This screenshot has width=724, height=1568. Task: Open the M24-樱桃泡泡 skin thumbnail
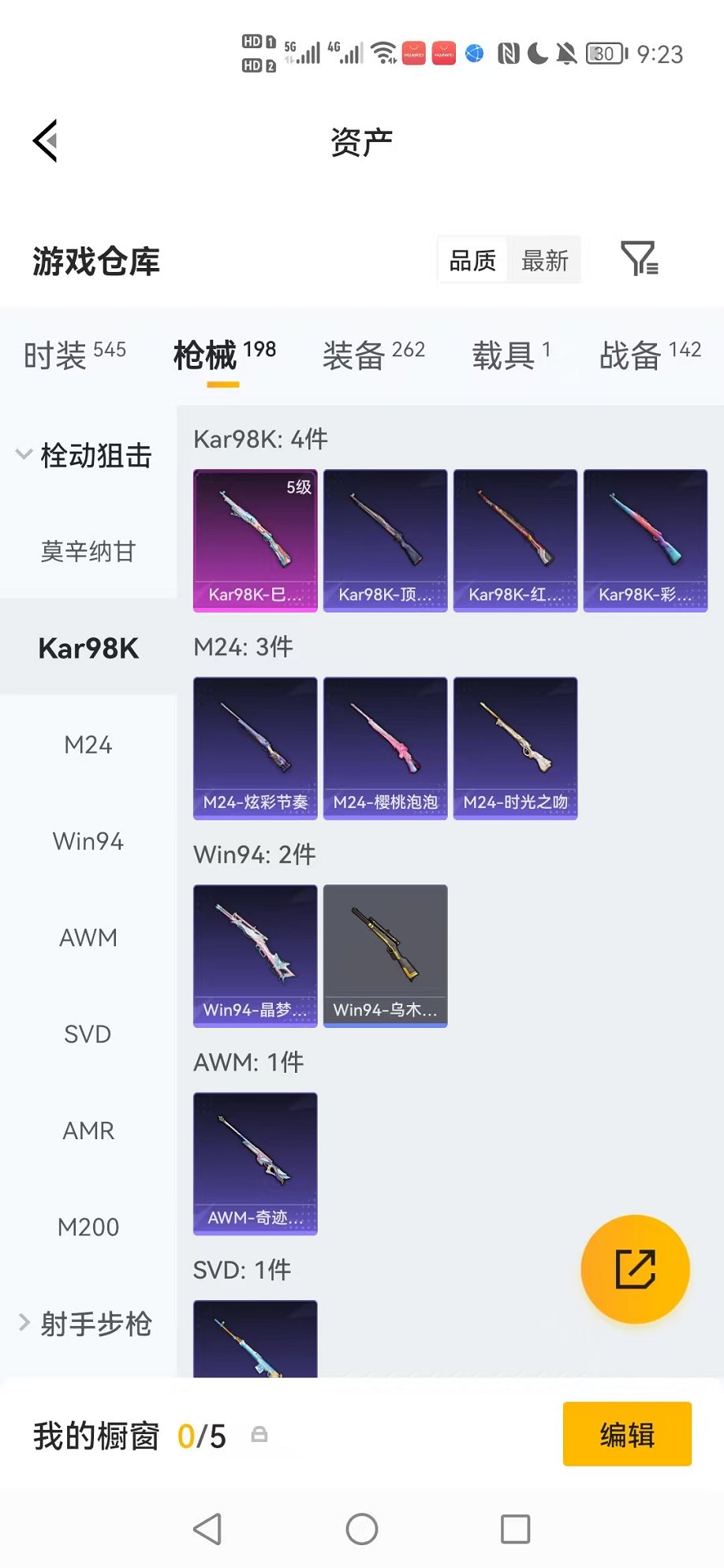pyautogui.click(x=385, y=747)
